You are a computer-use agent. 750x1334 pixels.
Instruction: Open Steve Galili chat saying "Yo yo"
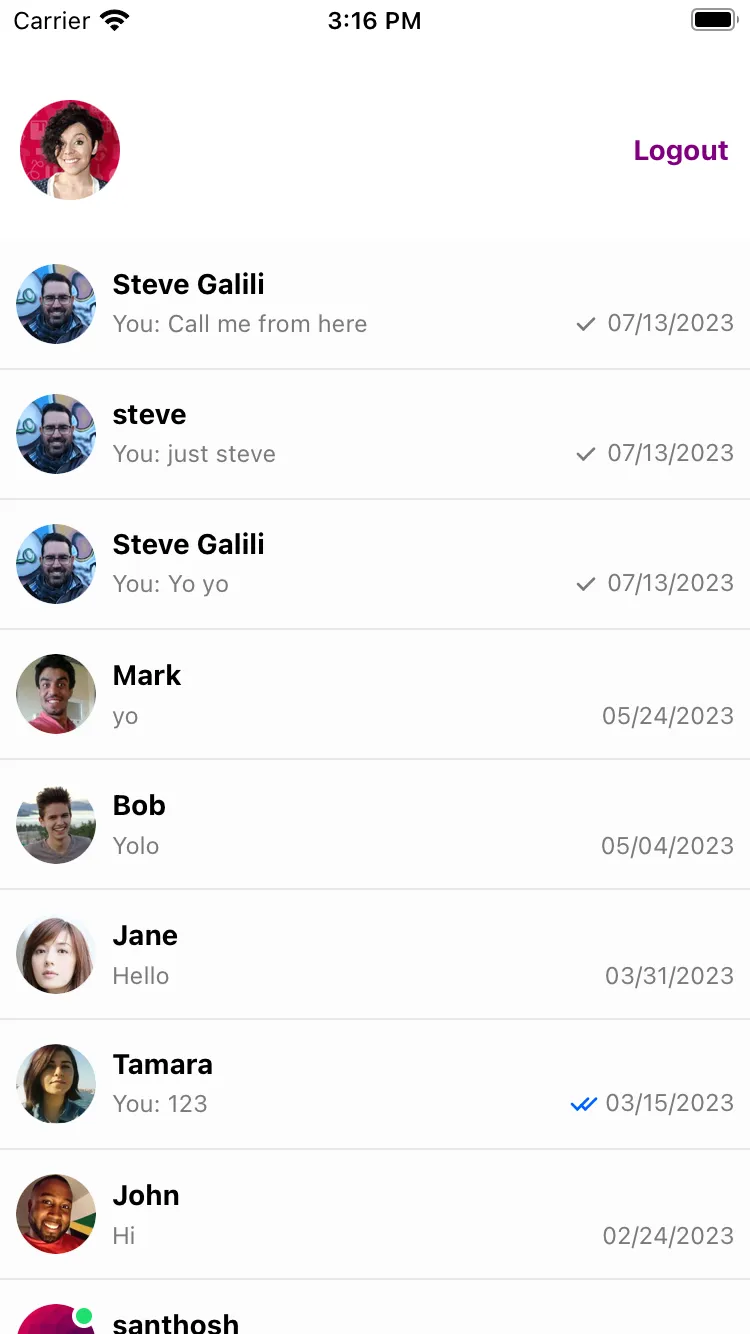375,564
